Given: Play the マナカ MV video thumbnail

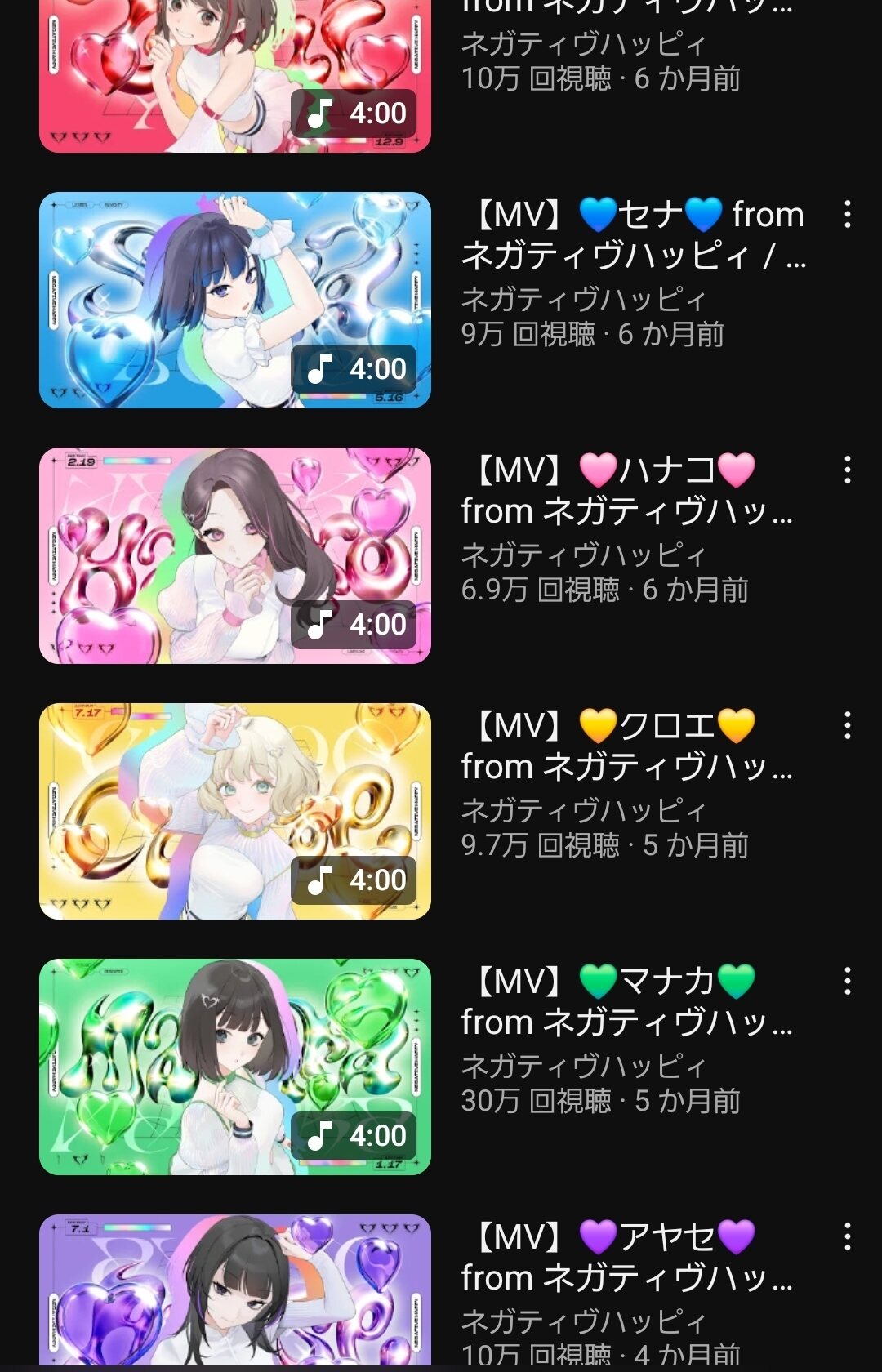Looking at the screenshot, I should coord(234,1067).
